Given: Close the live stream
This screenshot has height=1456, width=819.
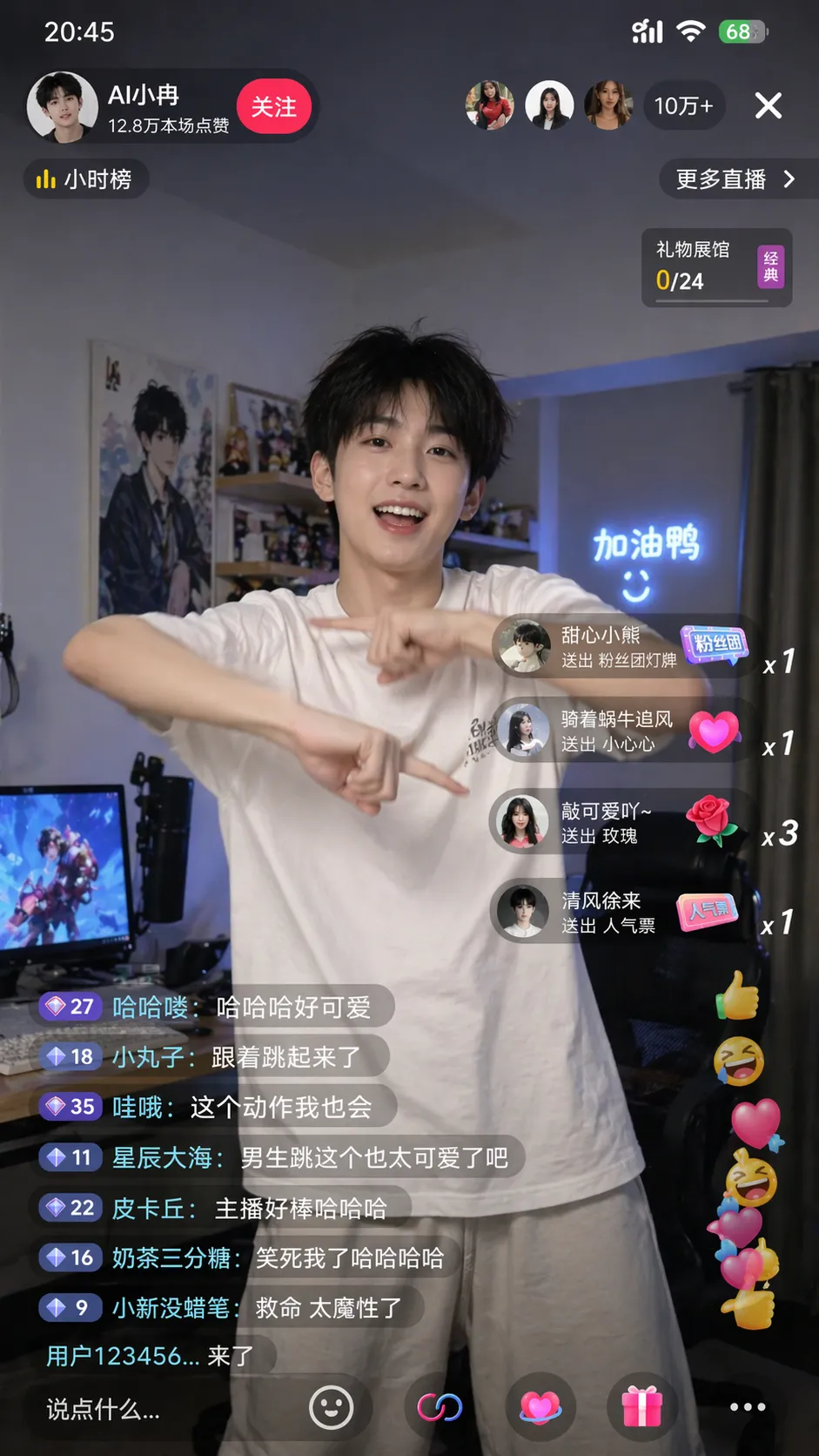Looking at the screenshot, I should coord(768,105).
